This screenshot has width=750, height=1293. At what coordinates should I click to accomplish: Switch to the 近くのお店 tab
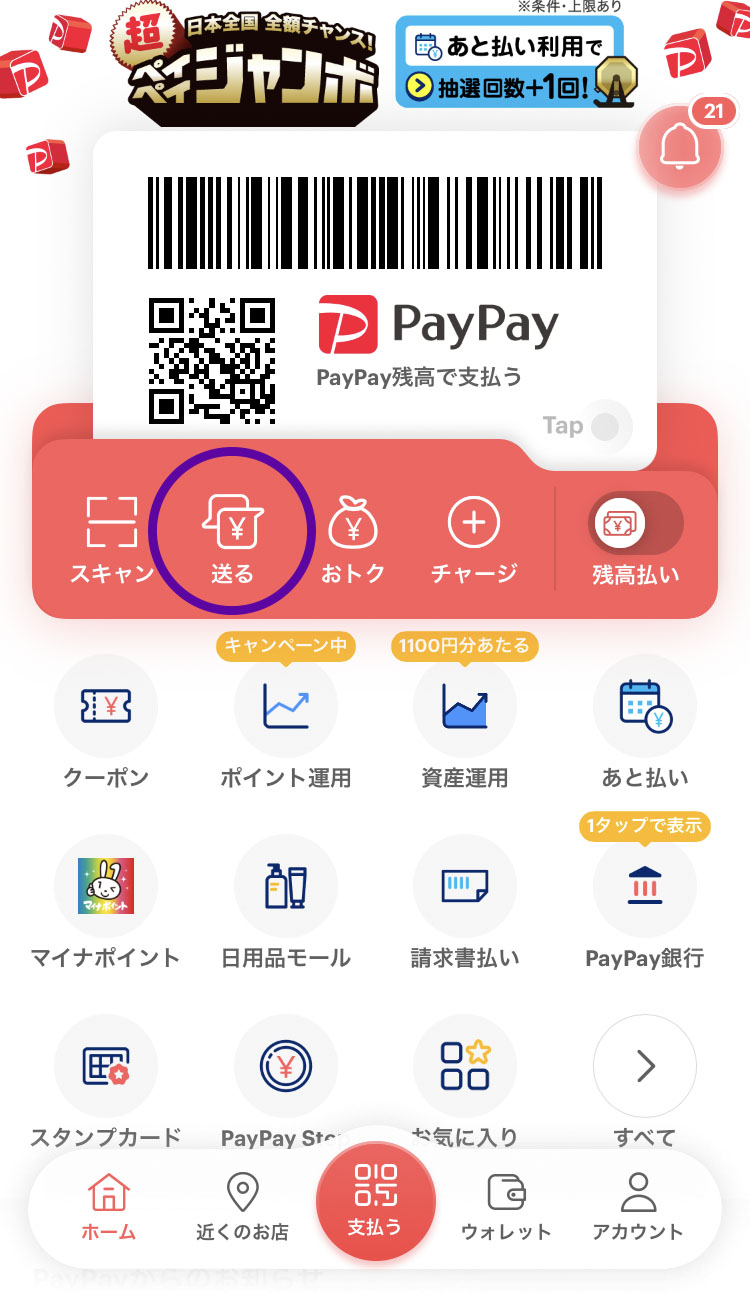(243, 1207)
